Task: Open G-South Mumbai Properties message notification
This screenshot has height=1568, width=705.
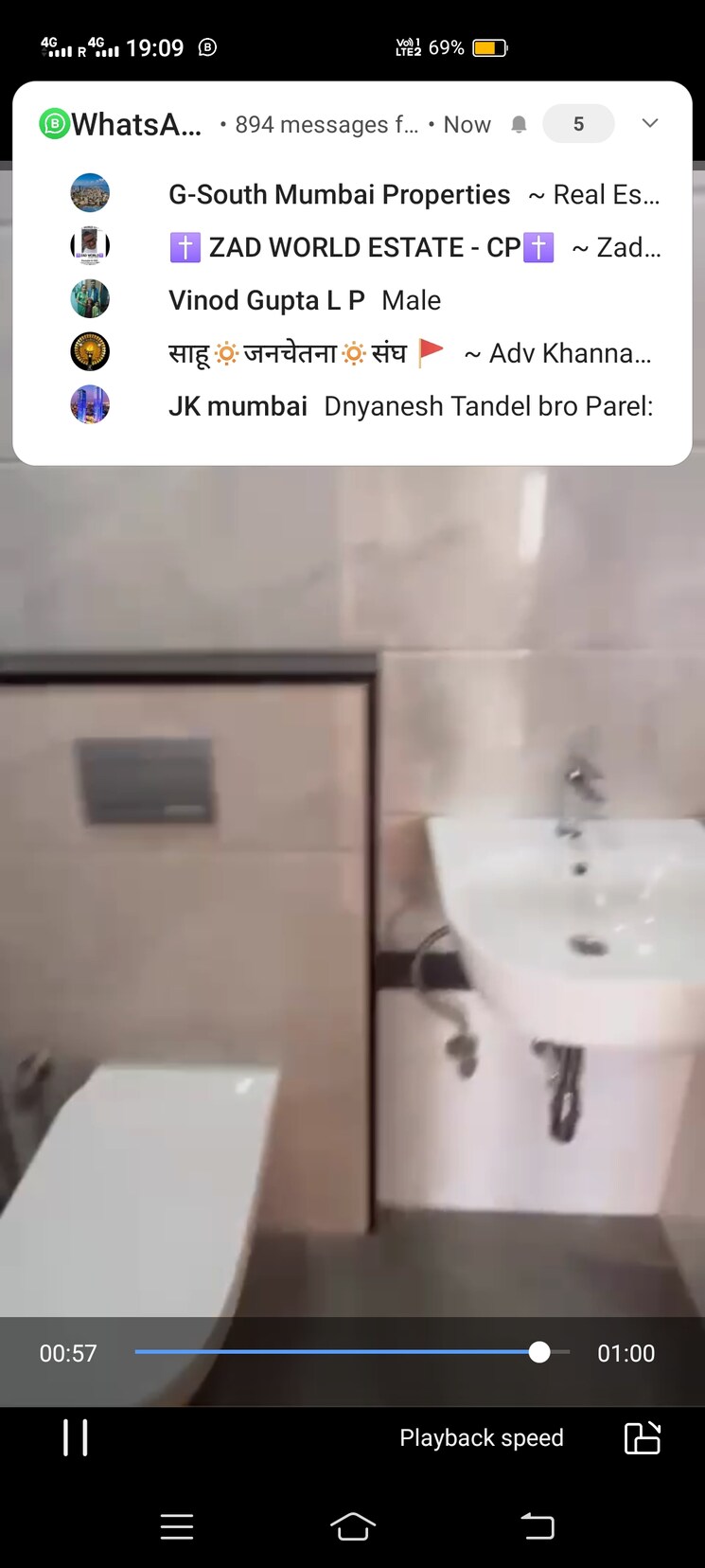Action: pos(379,195)
